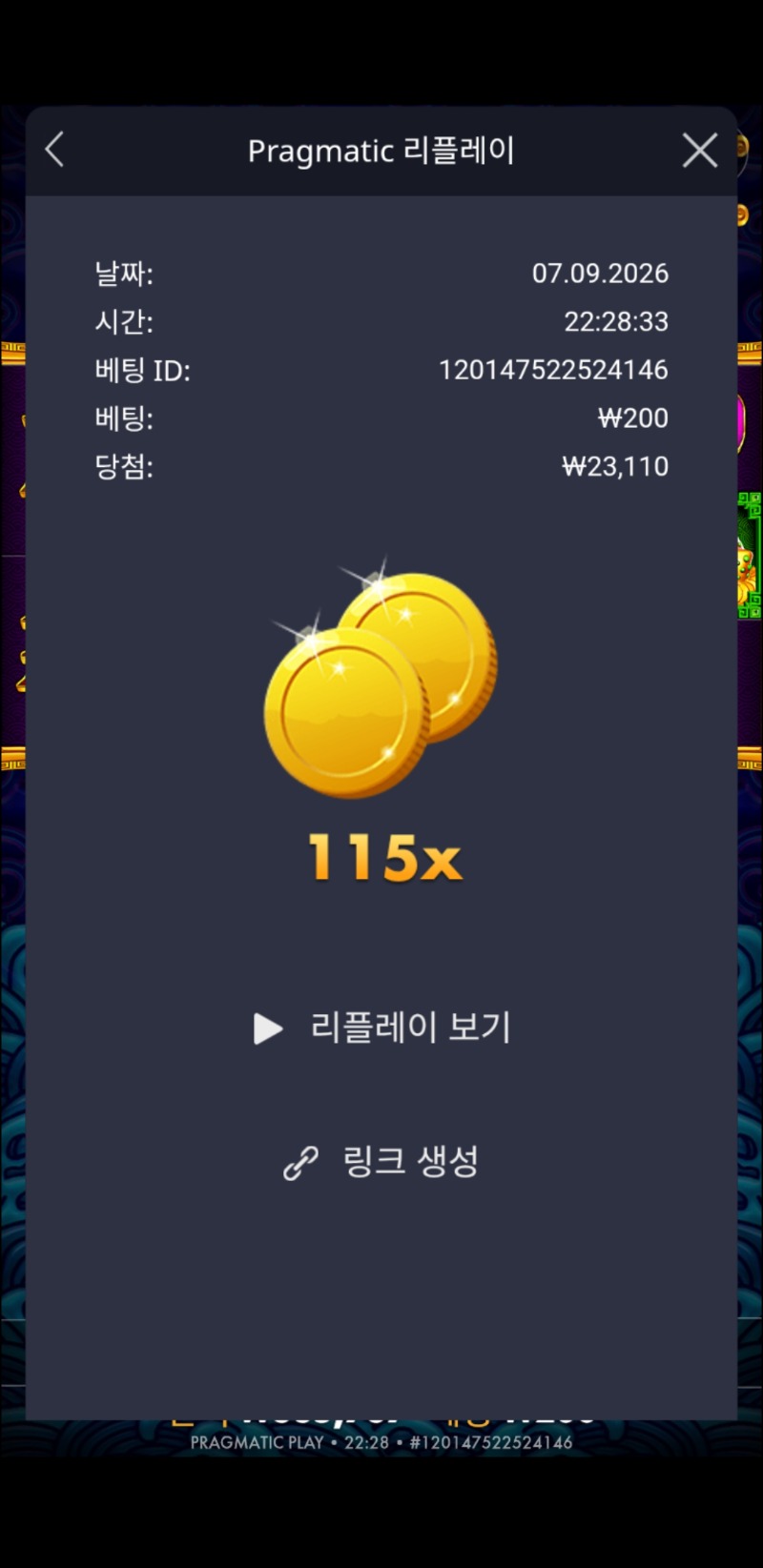Go back from the Pragmatic replay dialog
763x1568 pixels.
54,150
